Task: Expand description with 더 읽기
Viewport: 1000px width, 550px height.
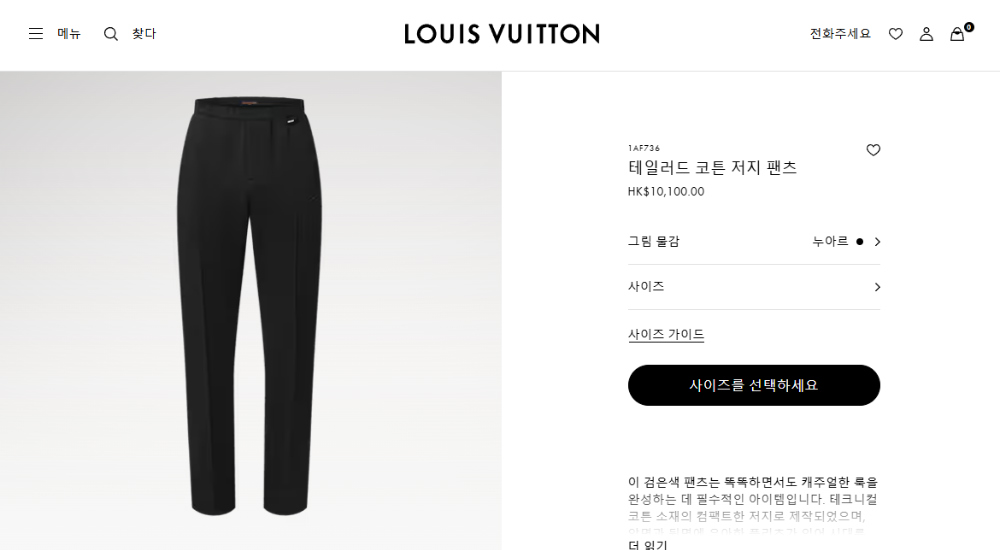Action: coord(647,544)
